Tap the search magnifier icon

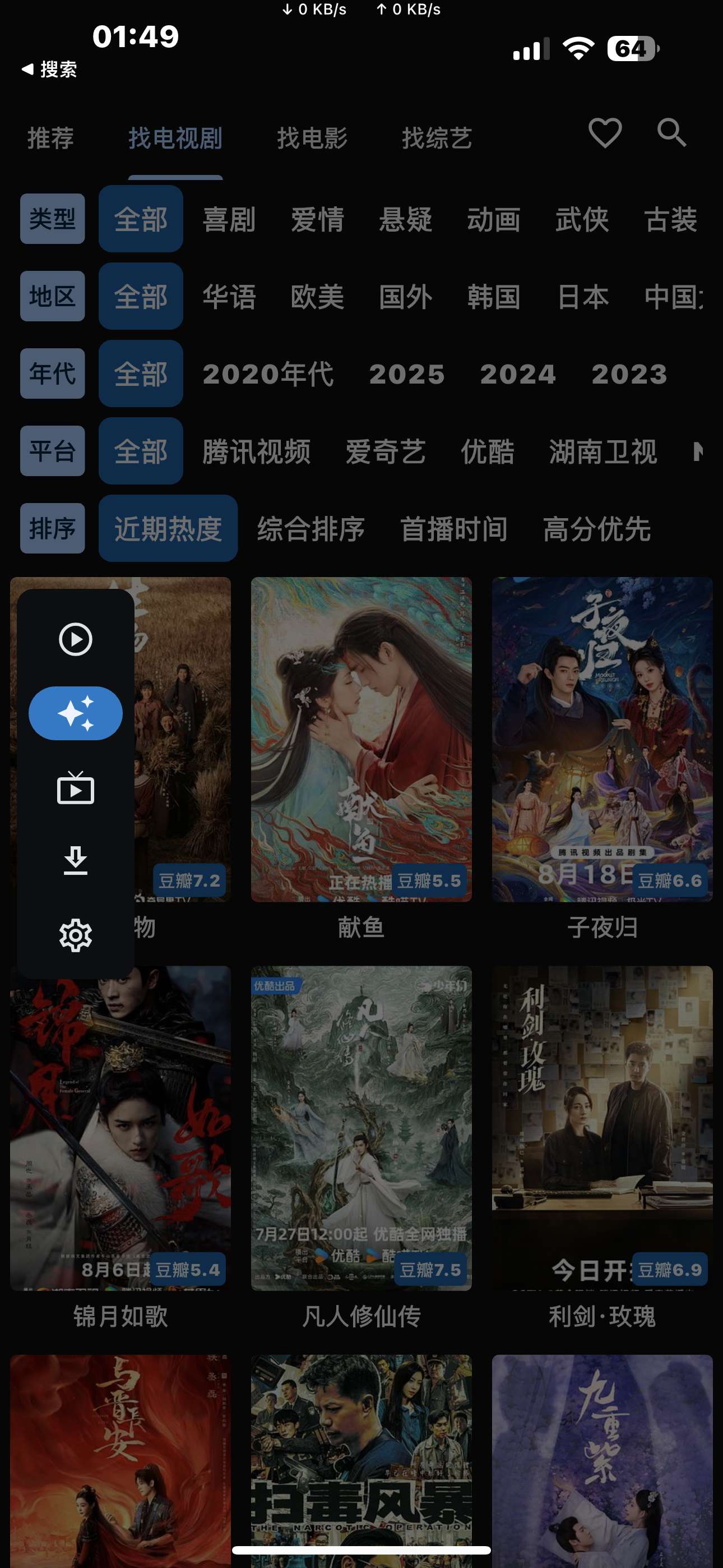pyautogui.click(x=671, y=133)
